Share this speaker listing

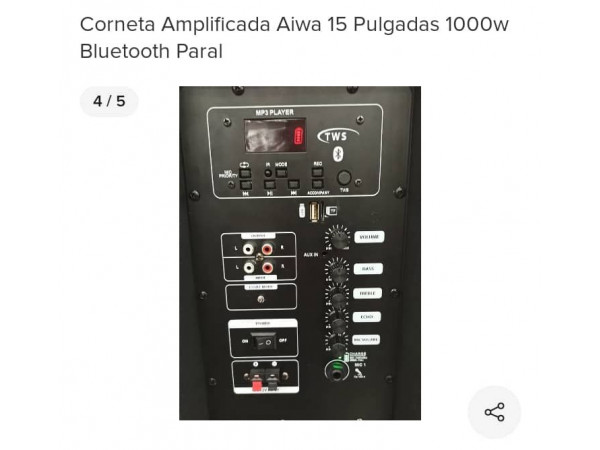click(494, 412)
